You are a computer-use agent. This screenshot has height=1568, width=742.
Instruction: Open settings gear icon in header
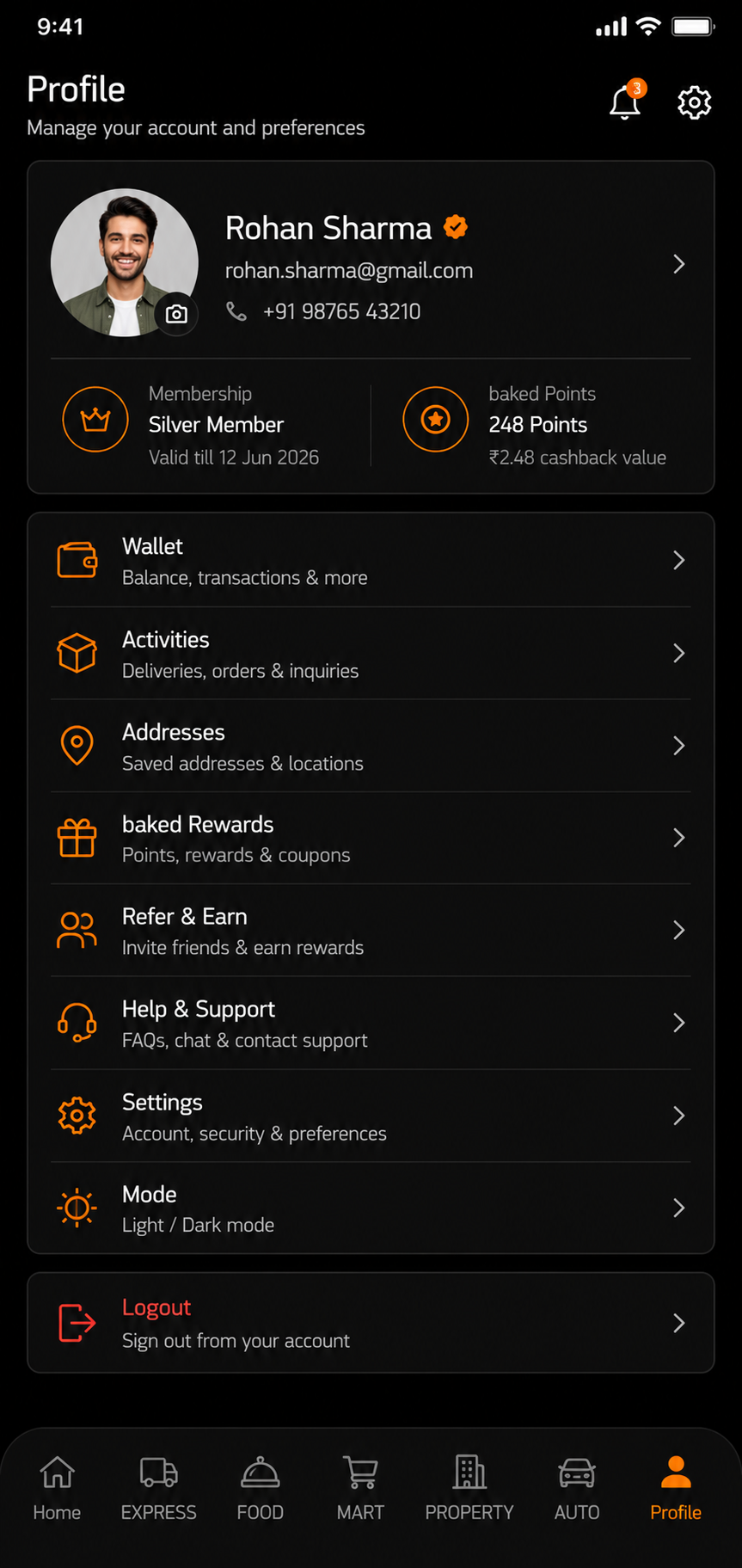click(694, 102)
